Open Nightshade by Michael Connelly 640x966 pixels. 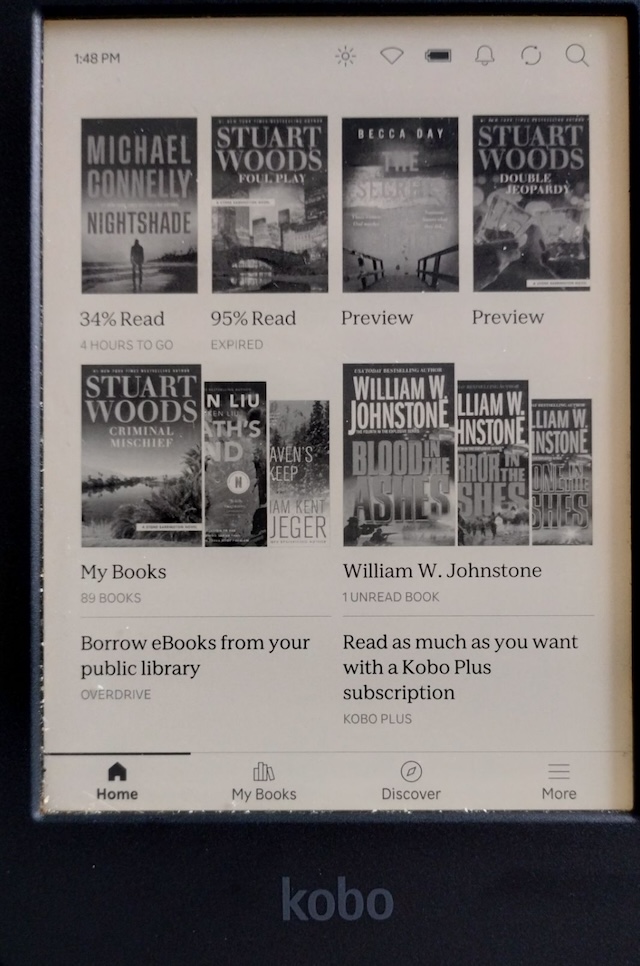click(139, 205)
